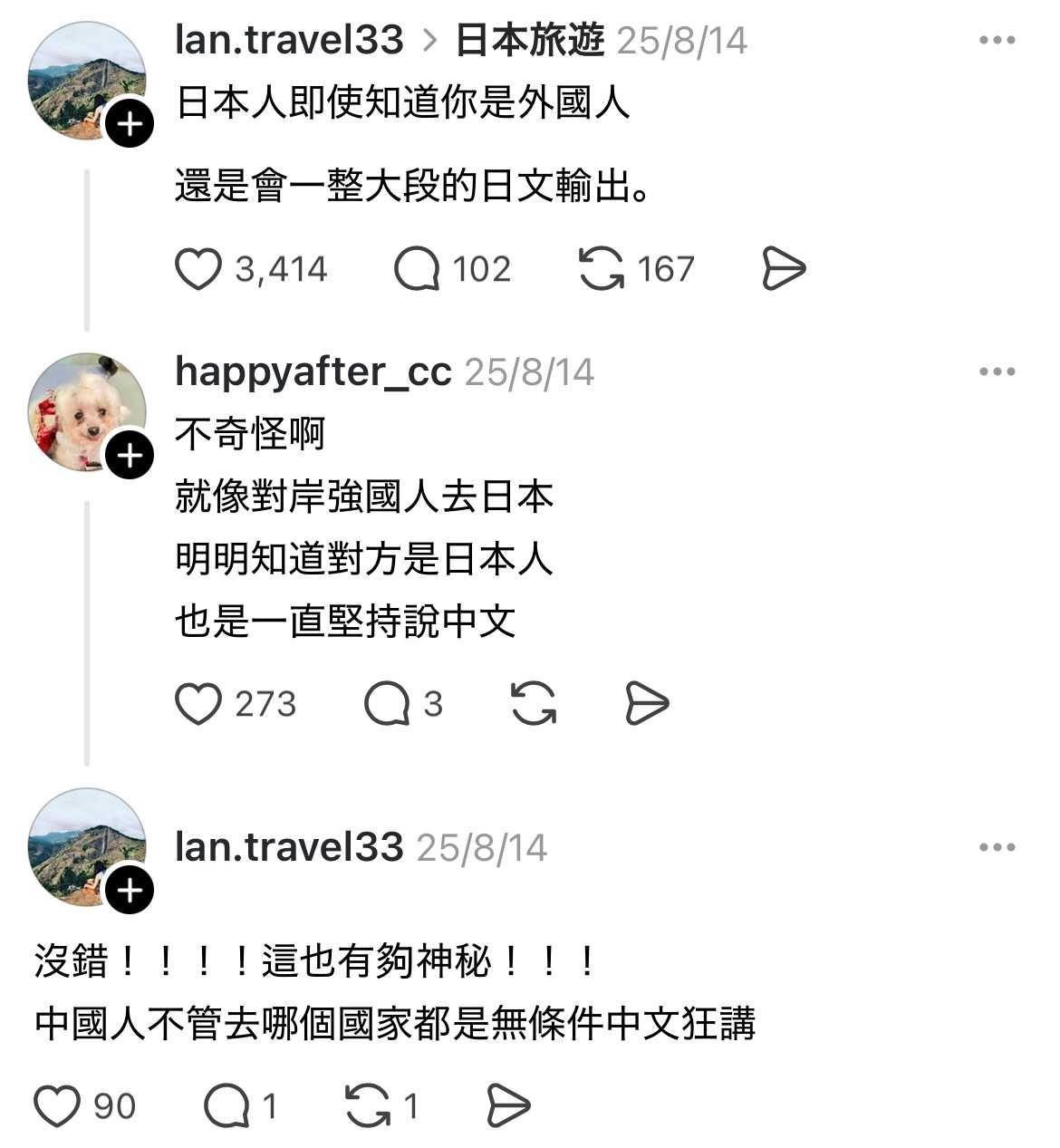Repost the reply starting with 沒錯

(x=368, y=1106)
